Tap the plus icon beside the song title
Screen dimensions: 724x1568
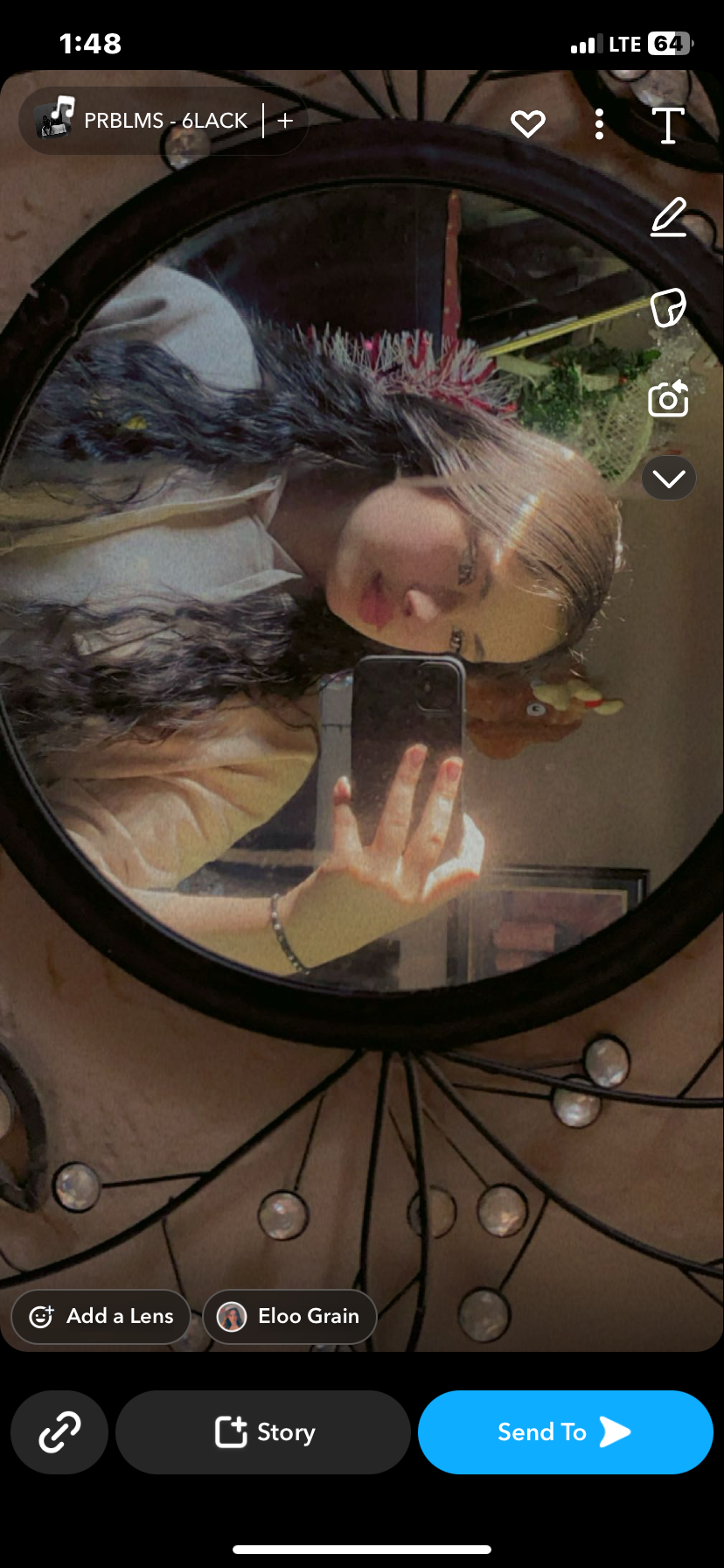tap(285, 121)
